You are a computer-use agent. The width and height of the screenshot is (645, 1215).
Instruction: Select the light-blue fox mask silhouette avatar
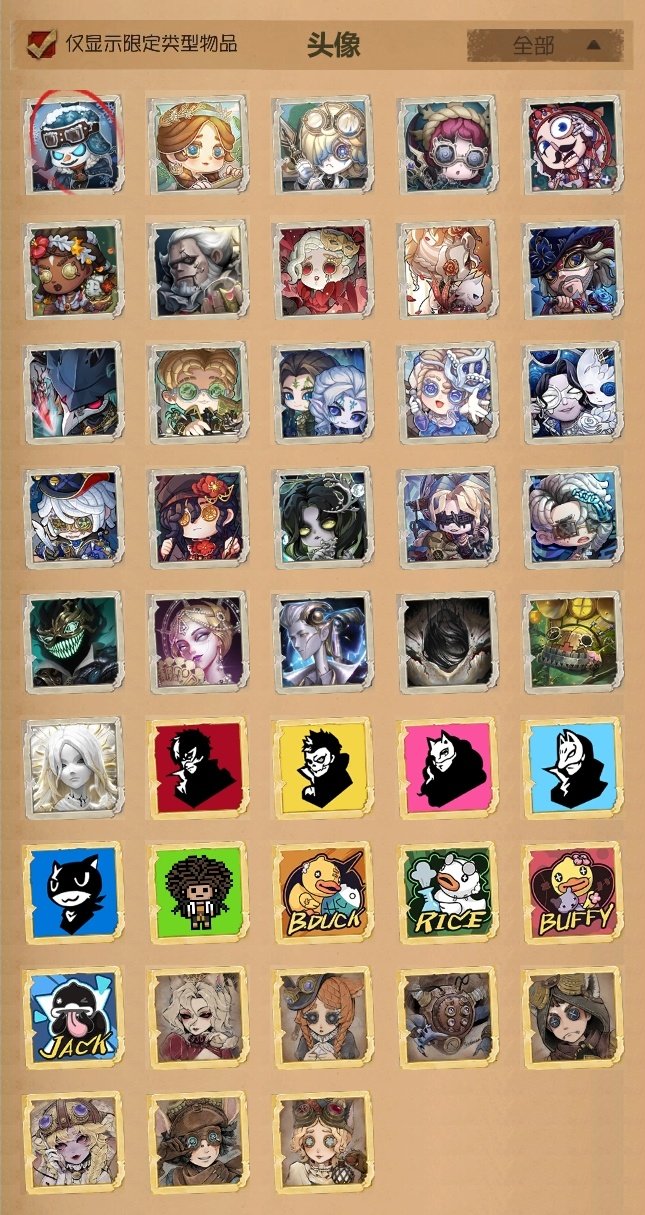click(572, 766)
